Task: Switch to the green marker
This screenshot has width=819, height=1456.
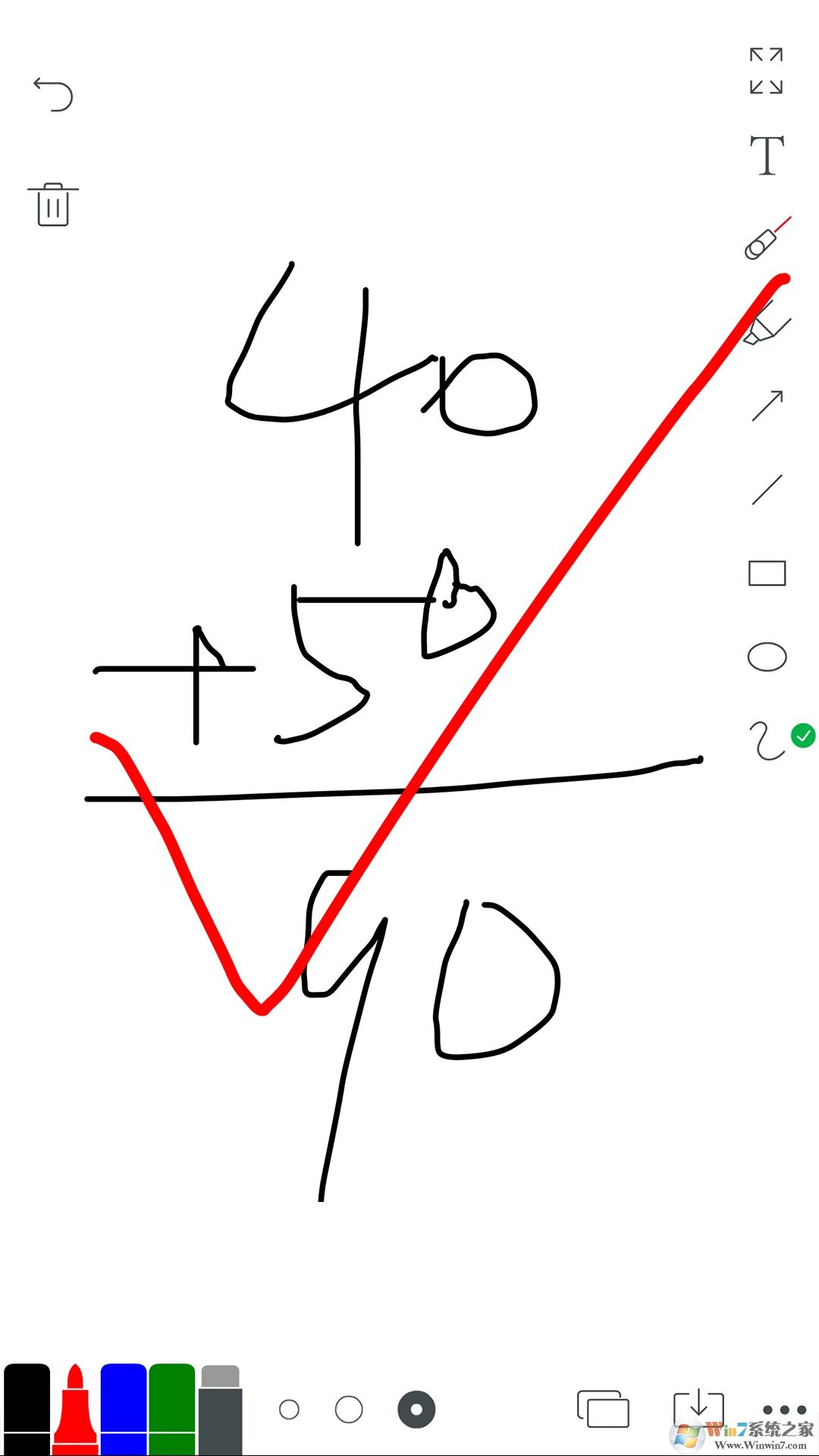Action: pyautogui.click(x=172, y=1409)
